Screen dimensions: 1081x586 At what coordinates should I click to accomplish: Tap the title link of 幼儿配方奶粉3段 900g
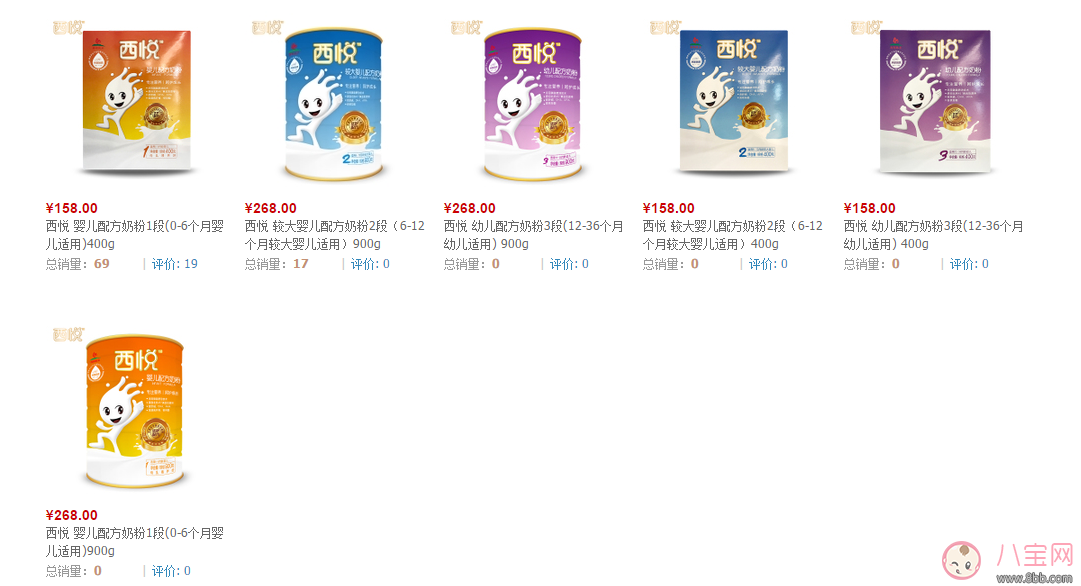(532, 235)
